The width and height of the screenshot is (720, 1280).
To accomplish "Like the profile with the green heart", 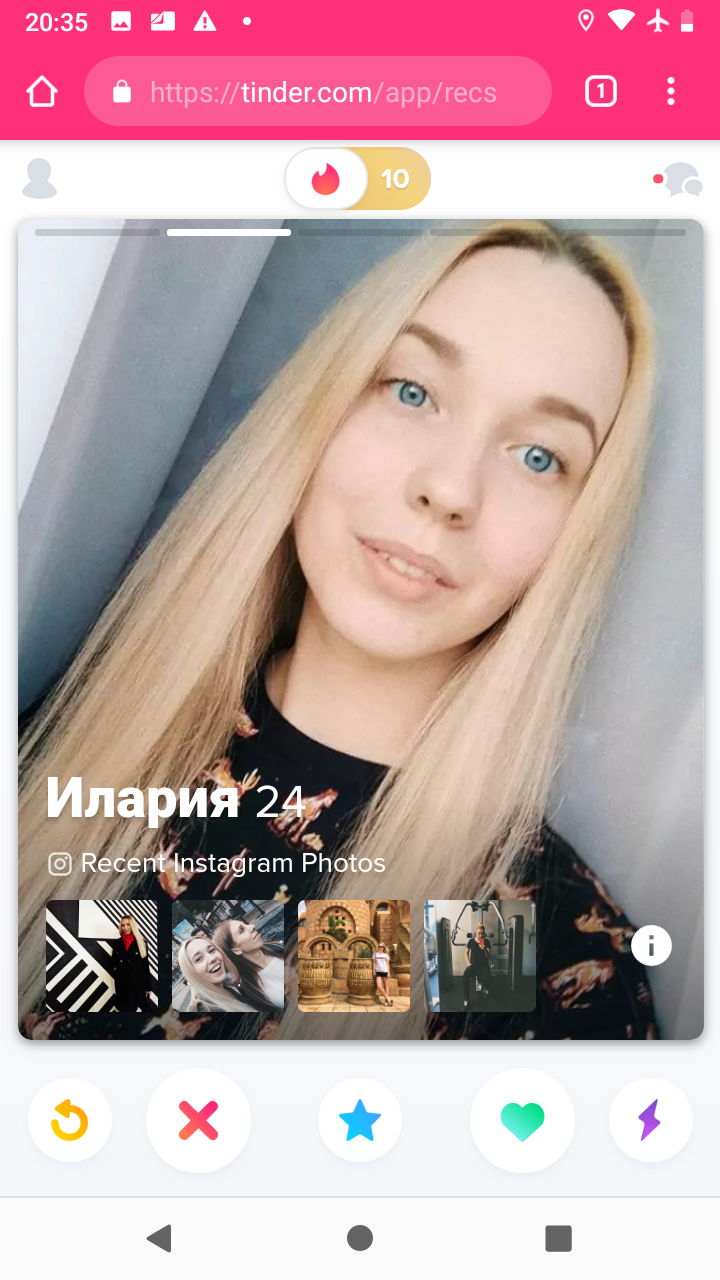I will pyautogui.click(x=522, y=1120).
